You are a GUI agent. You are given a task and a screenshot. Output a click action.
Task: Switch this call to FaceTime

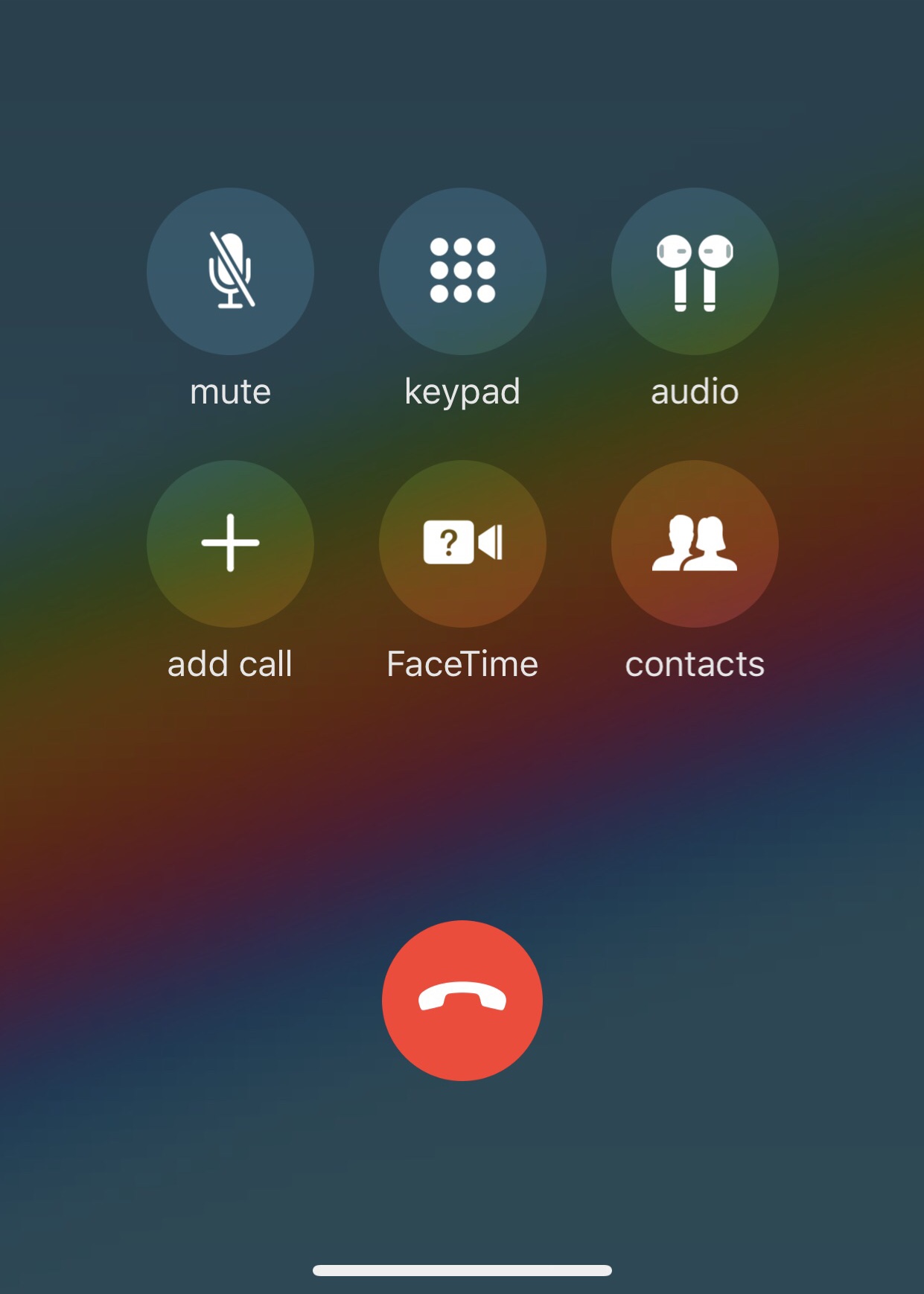click(x=462, y=544)
